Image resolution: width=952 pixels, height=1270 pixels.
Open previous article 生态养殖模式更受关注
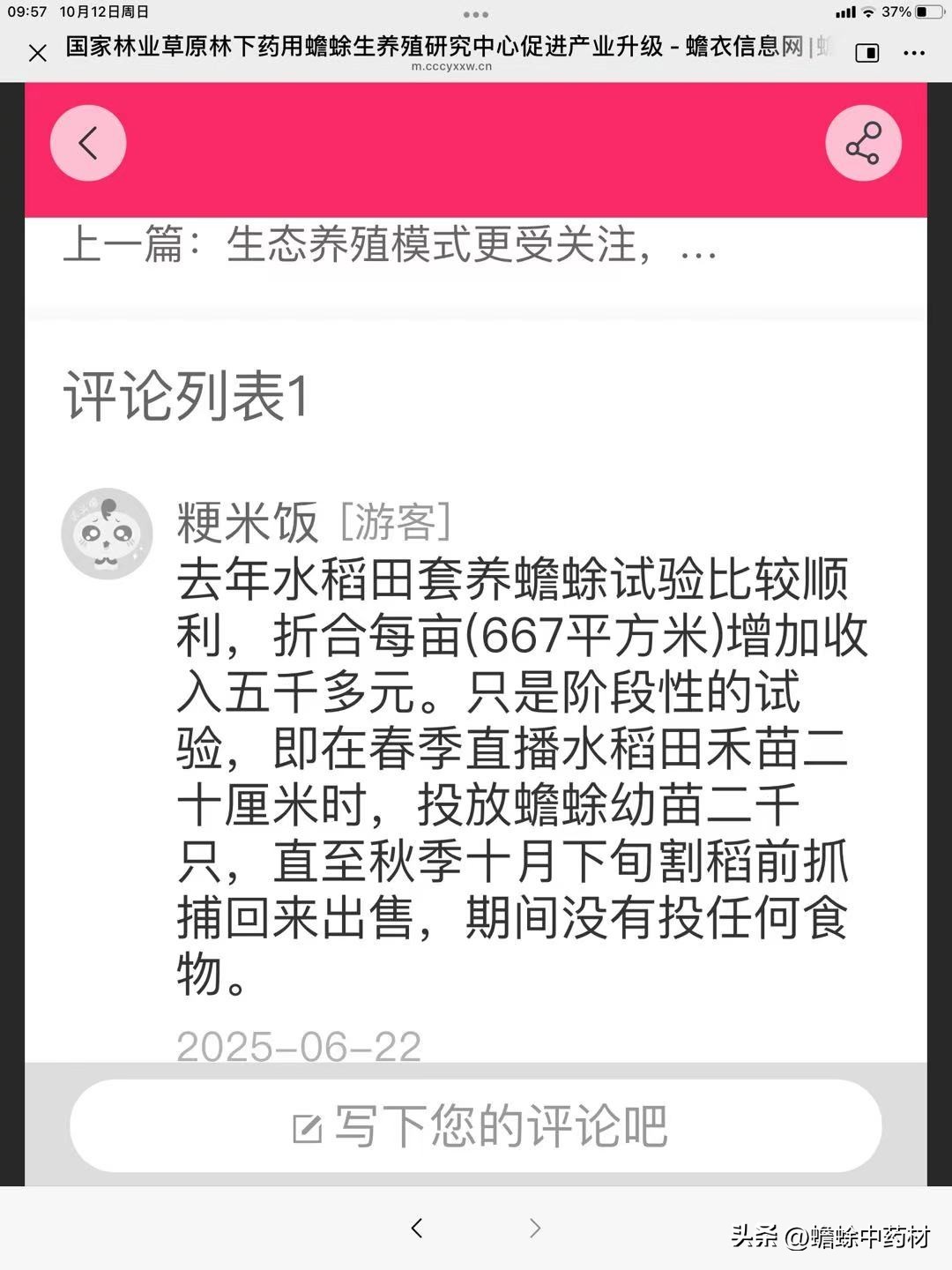click(390, 244)
